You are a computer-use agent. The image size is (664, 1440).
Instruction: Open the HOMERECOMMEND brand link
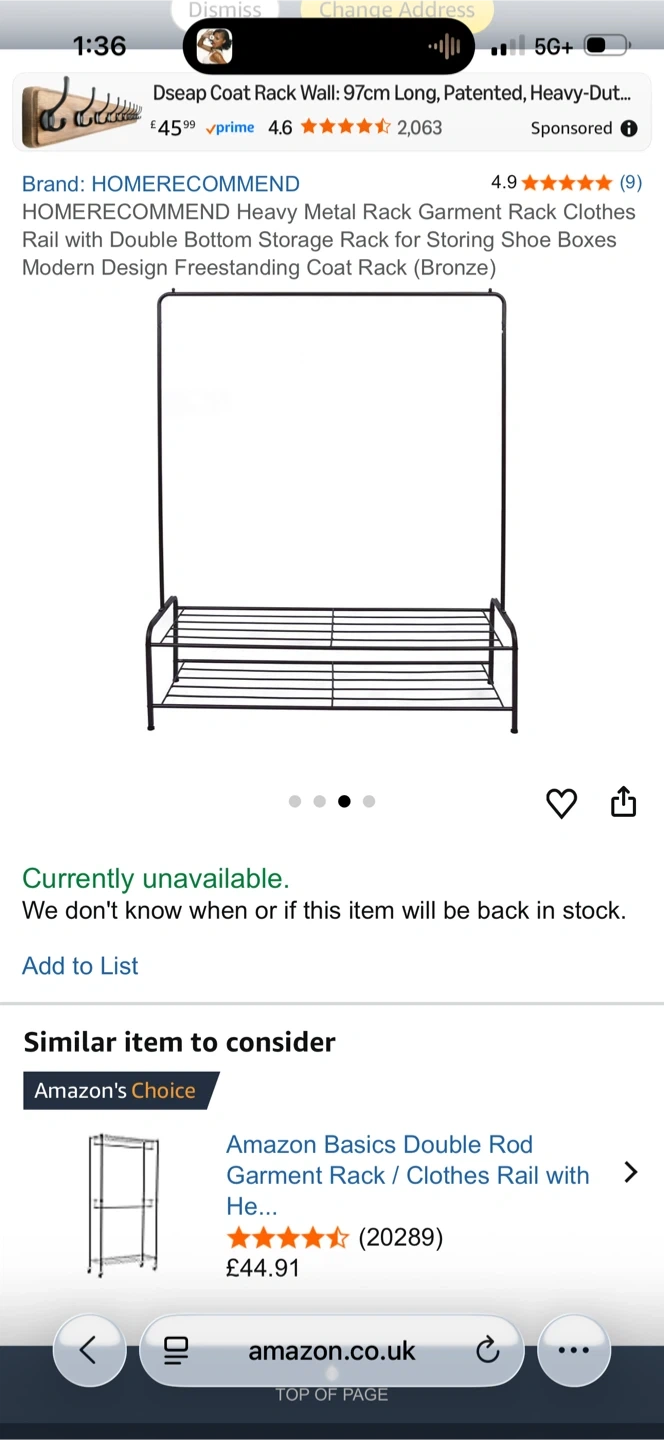coord(161,184)
